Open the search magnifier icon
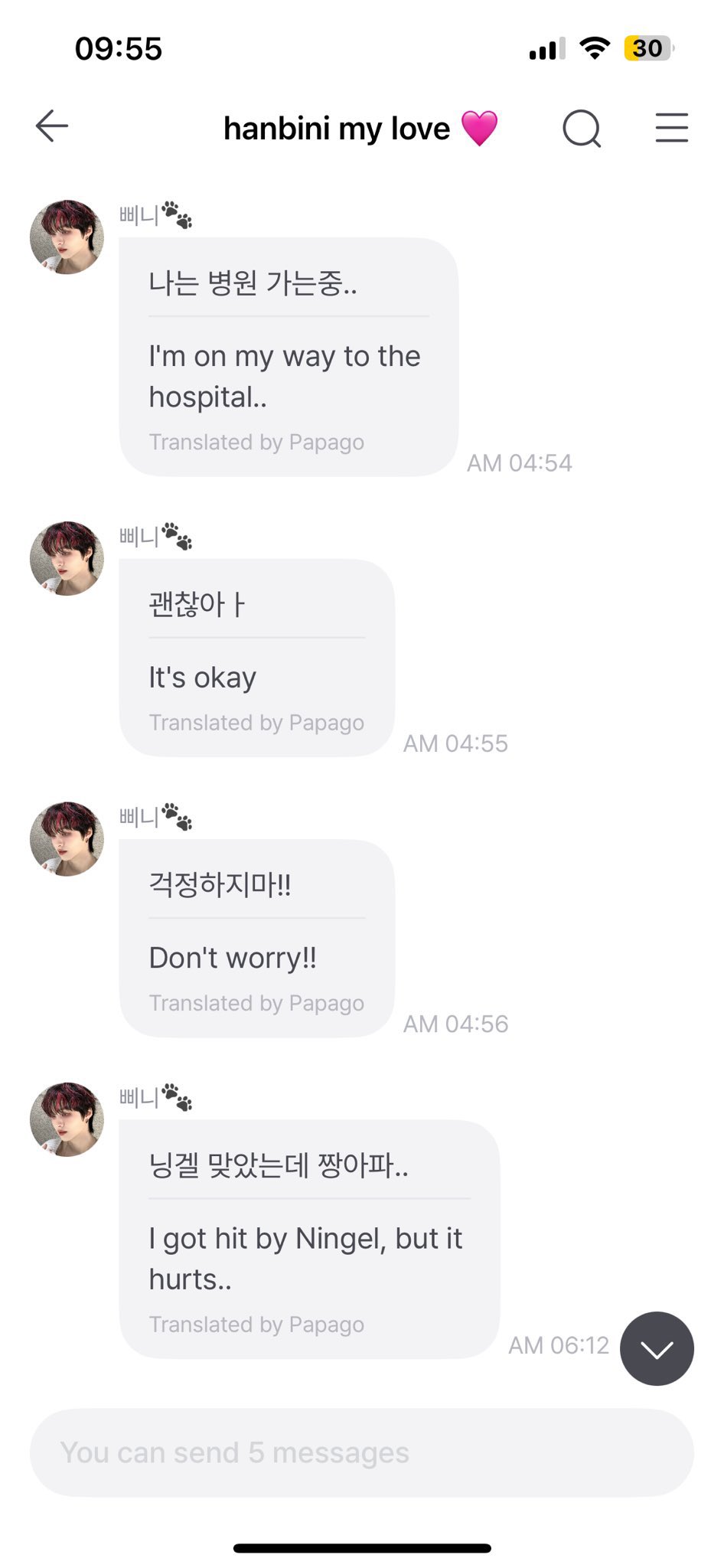This screenshot has width=724, height=1568. 582,128
